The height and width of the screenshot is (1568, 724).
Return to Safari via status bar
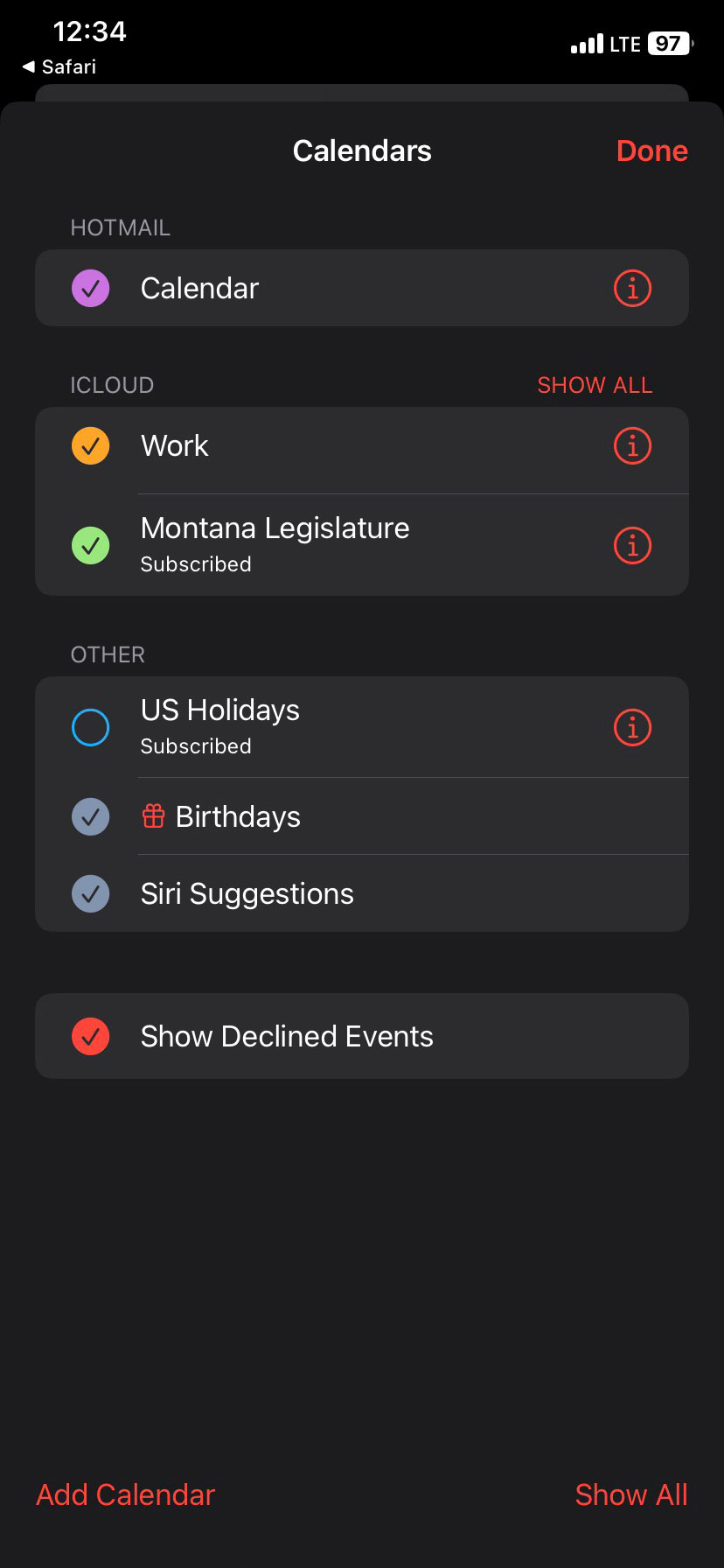click(59, 66)
